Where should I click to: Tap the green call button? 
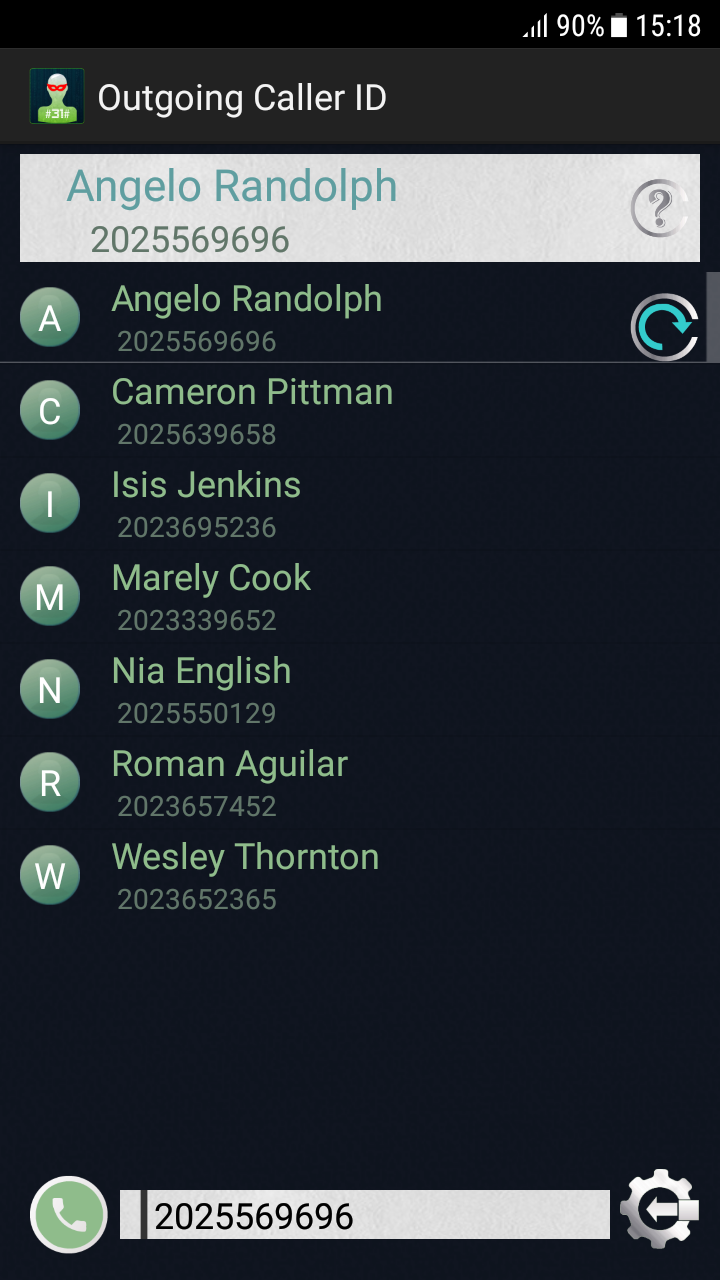coord(69,1214)
